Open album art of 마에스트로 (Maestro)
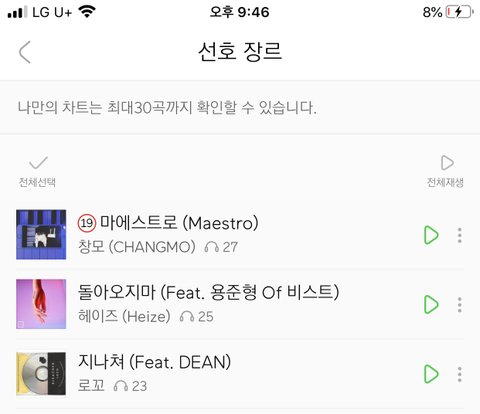 (x=41, y=235)
